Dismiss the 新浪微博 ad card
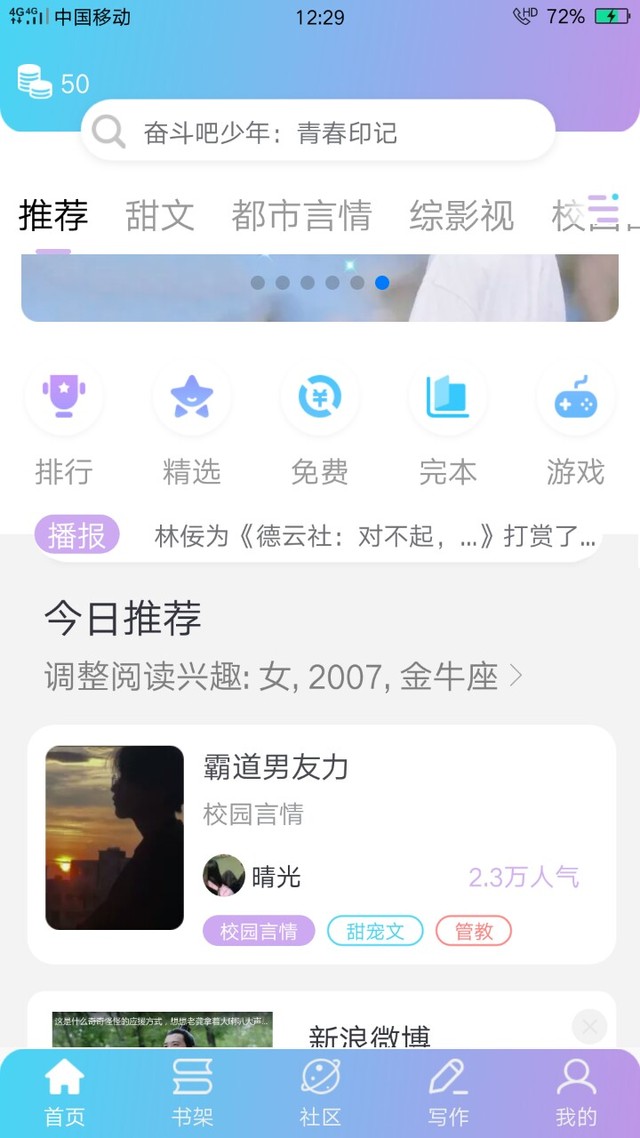 point(590,1027)
